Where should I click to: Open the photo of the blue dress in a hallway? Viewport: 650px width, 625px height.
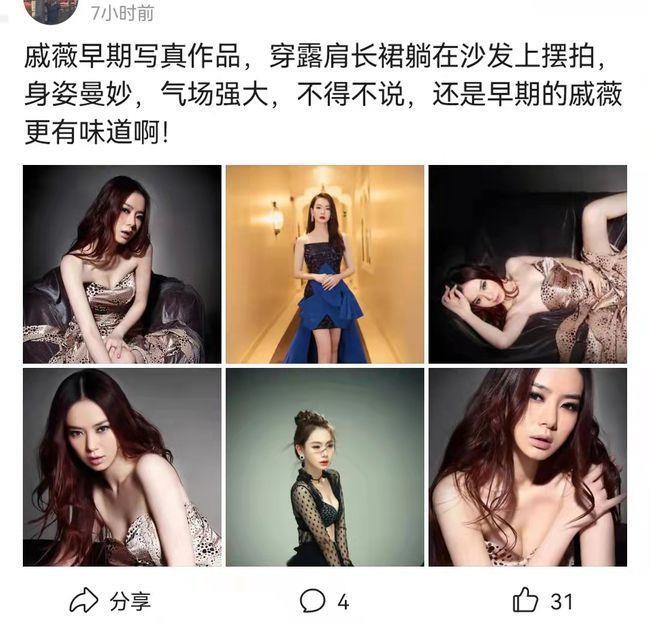pos(324,264)
